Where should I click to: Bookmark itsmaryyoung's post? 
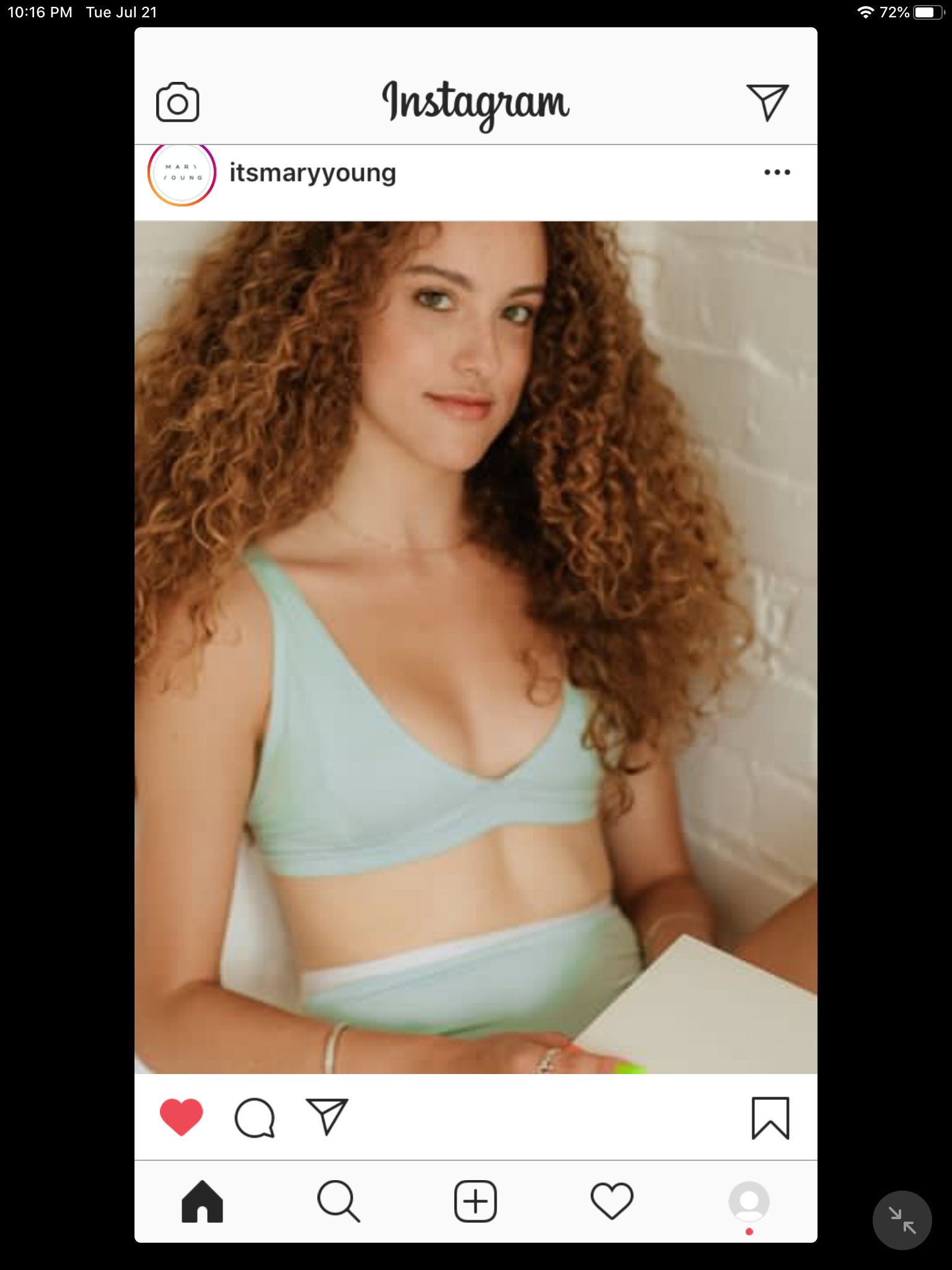pyautogui.click(x=770, y=1118)
